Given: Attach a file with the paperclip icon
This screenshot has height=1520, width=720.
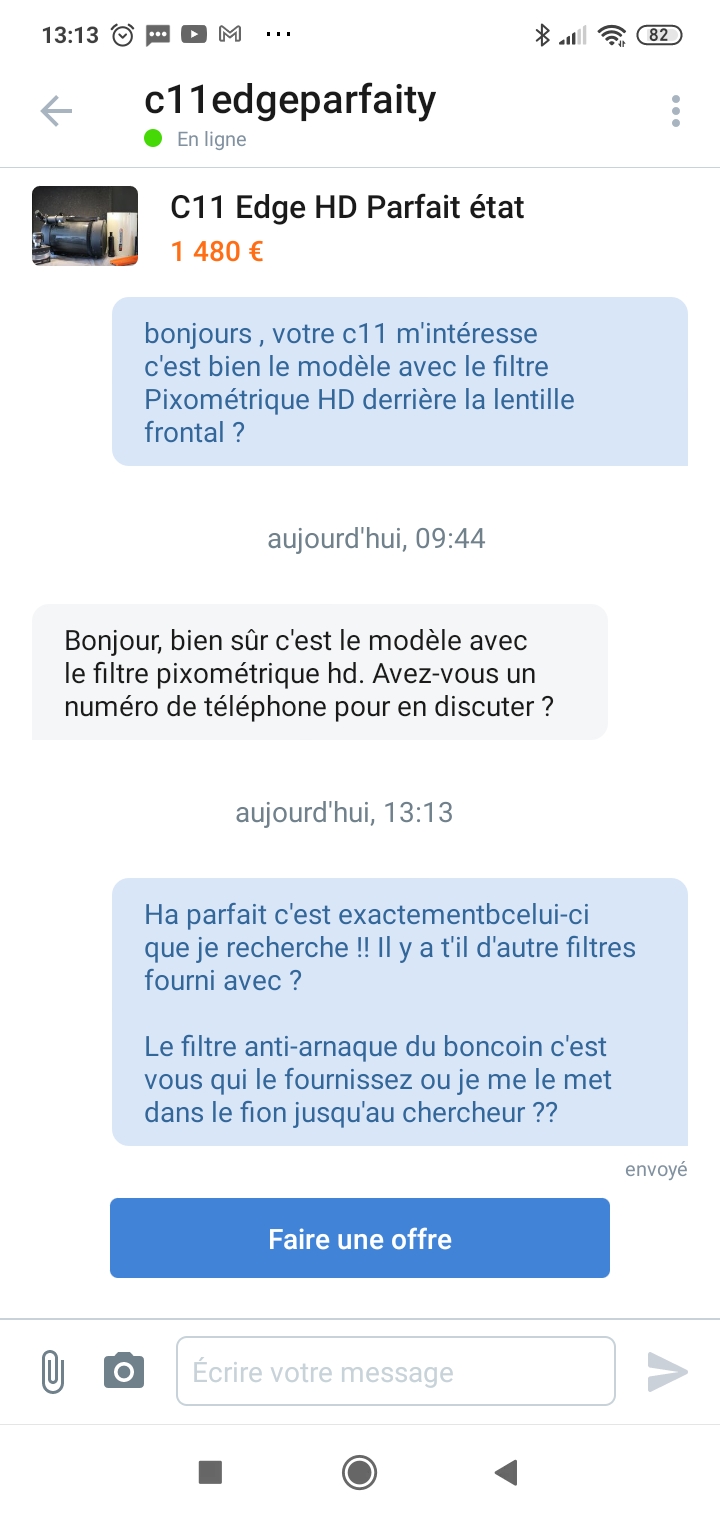Looking at the screenshot, I should point(53,1371).
